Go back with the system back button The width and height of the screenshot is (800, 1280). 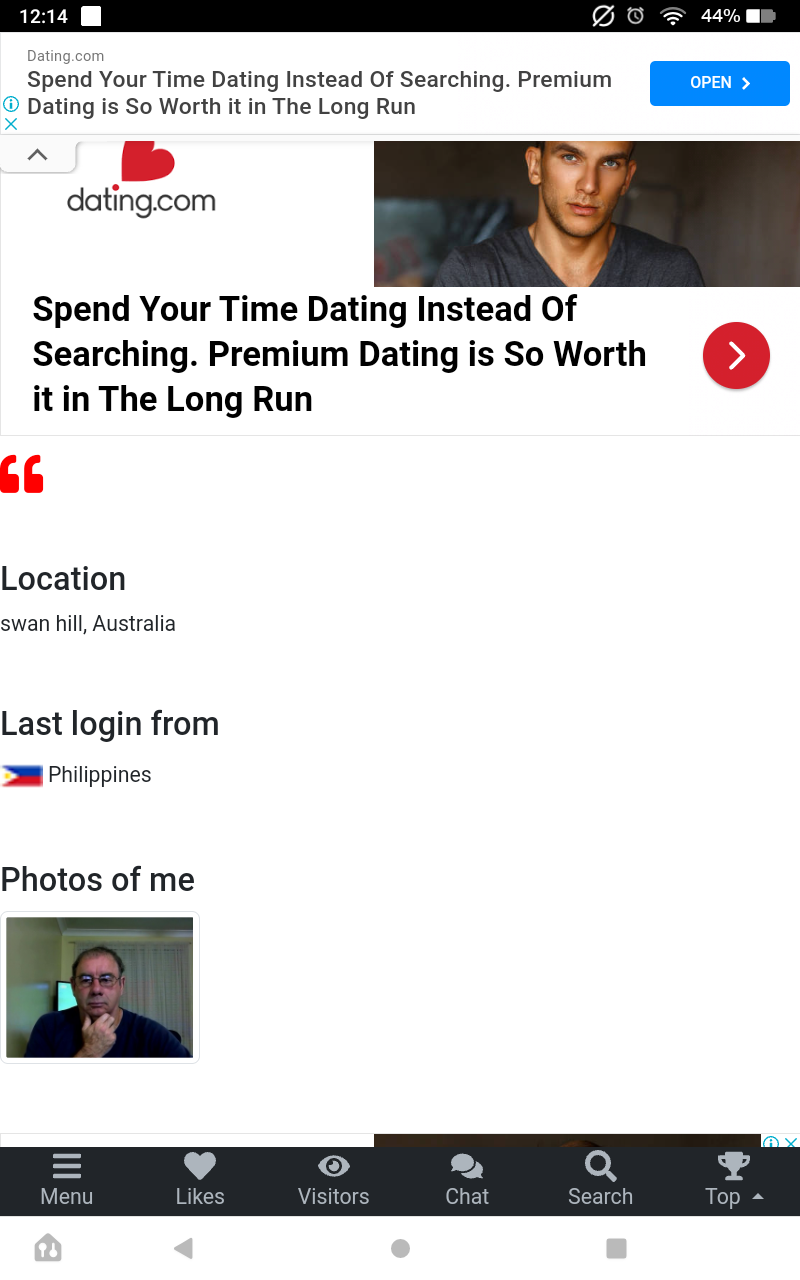point(183,1248)
